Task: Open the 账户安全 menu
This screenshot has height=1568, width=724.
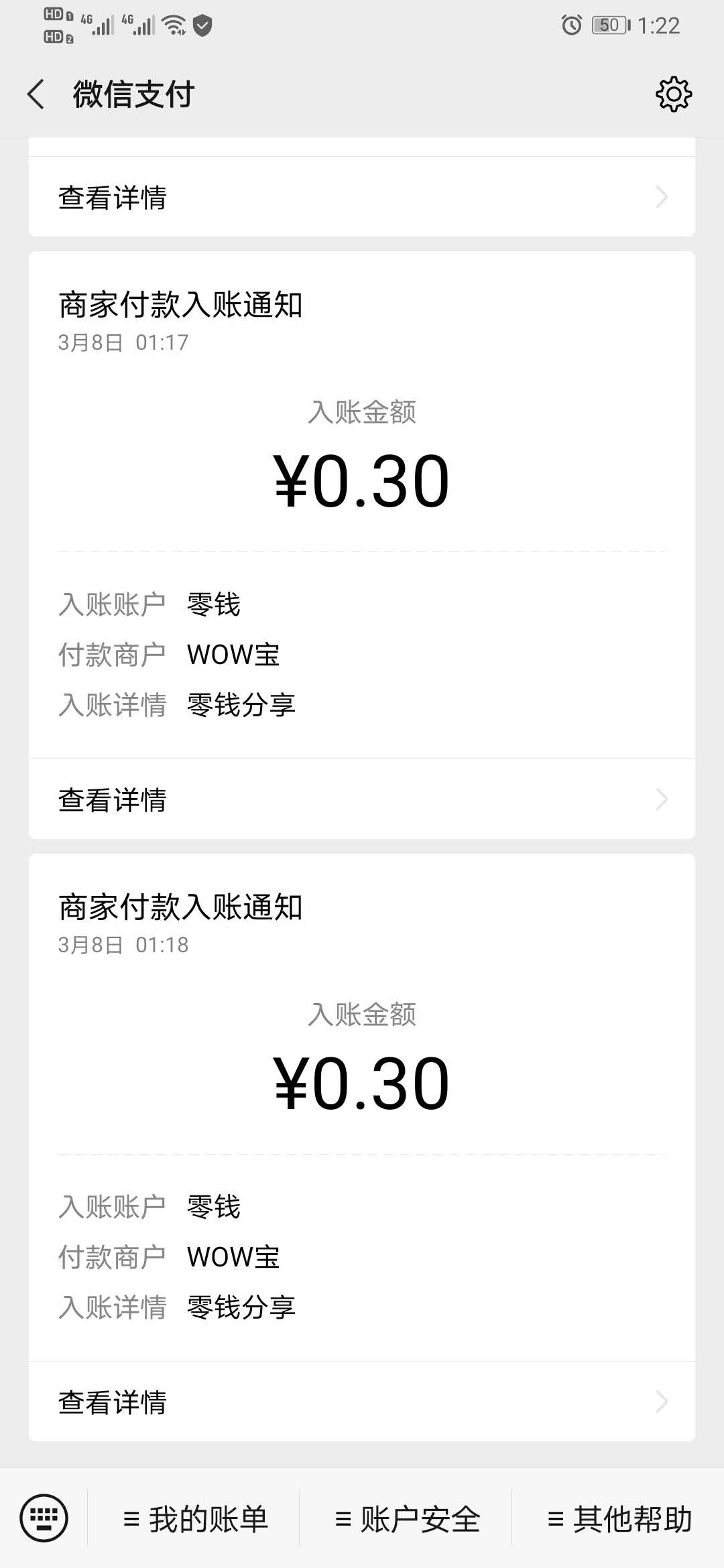Action: point(408,1519)
